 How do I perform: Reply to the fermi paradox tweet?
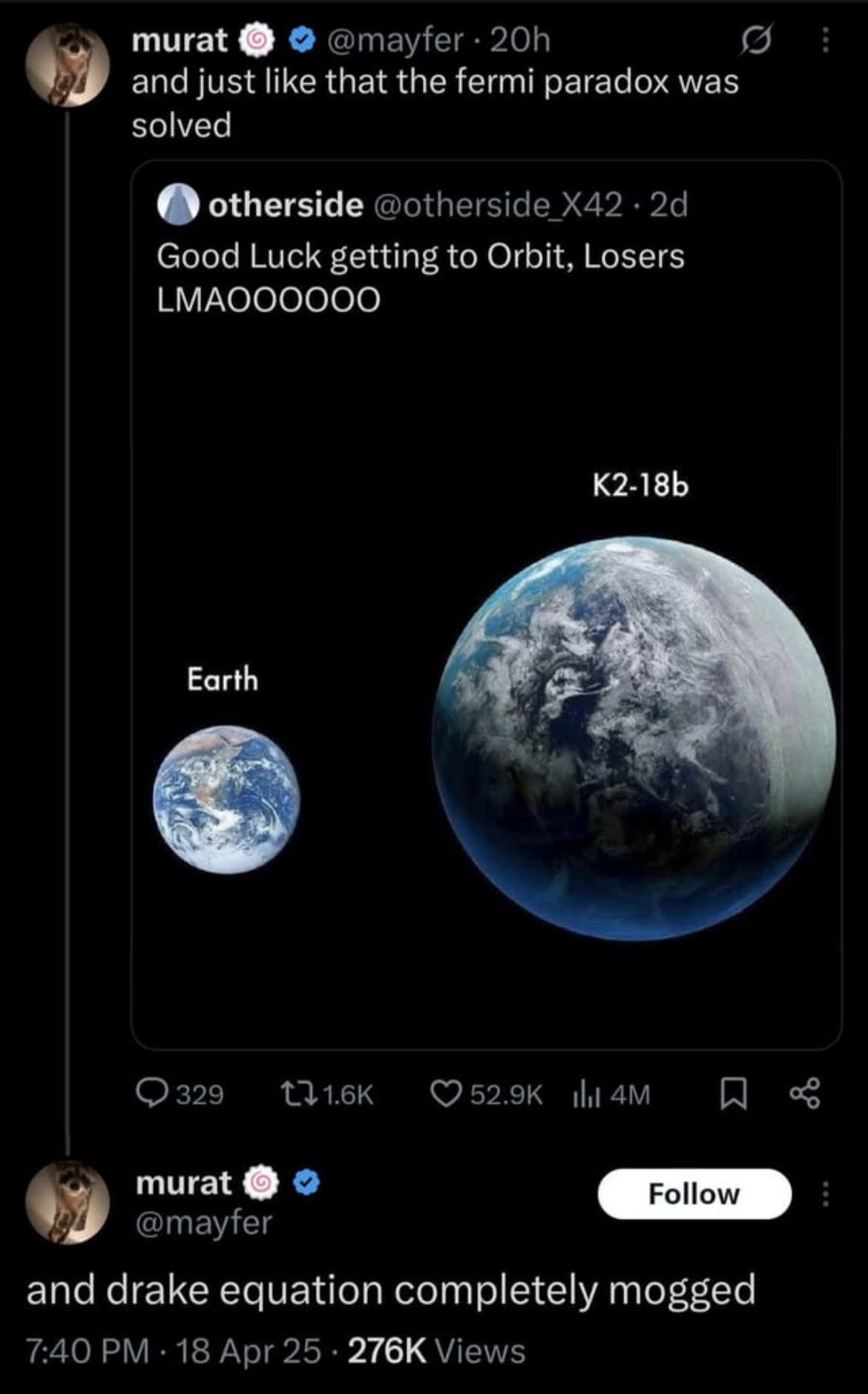(180, 1094)
